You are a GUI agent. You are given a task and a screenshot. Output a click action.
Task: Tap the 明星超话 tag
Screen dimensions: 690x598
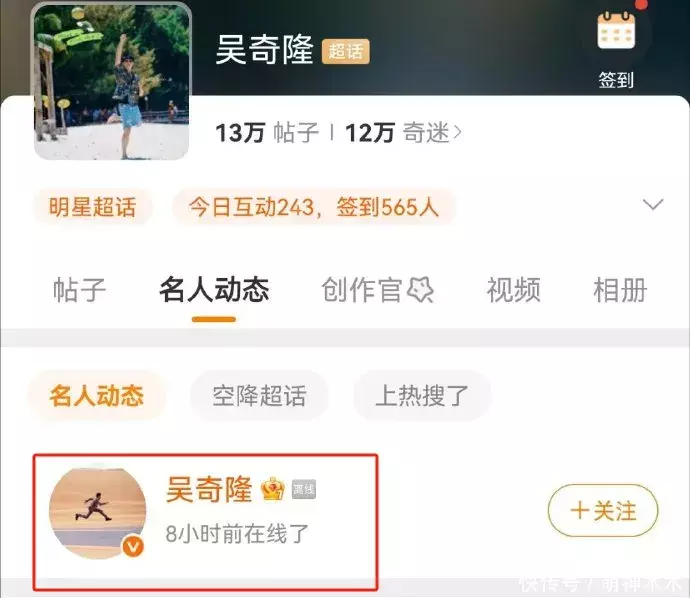[93, 207]
